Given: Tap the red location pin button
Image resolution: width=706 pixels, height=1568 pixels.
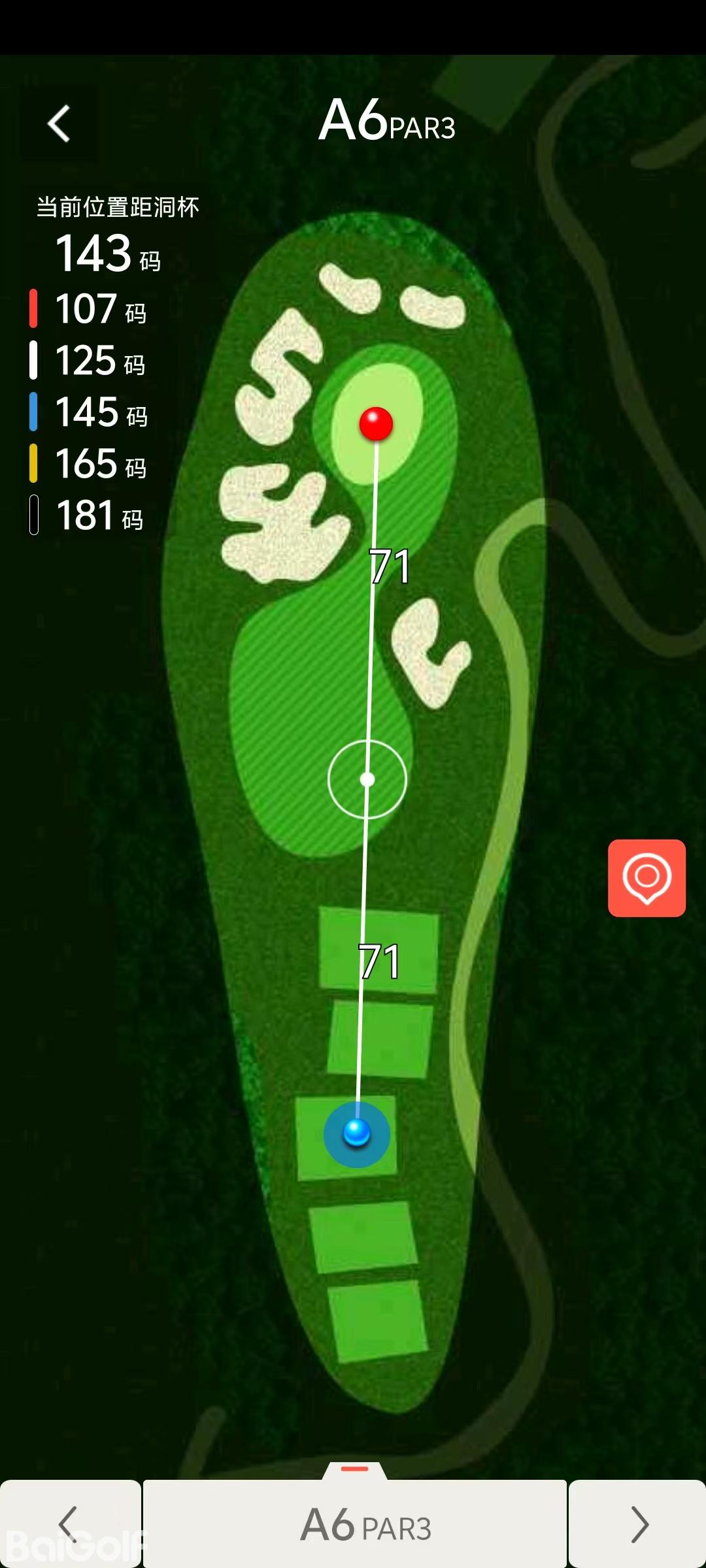Looking at the screenshot, I should 647,877.
